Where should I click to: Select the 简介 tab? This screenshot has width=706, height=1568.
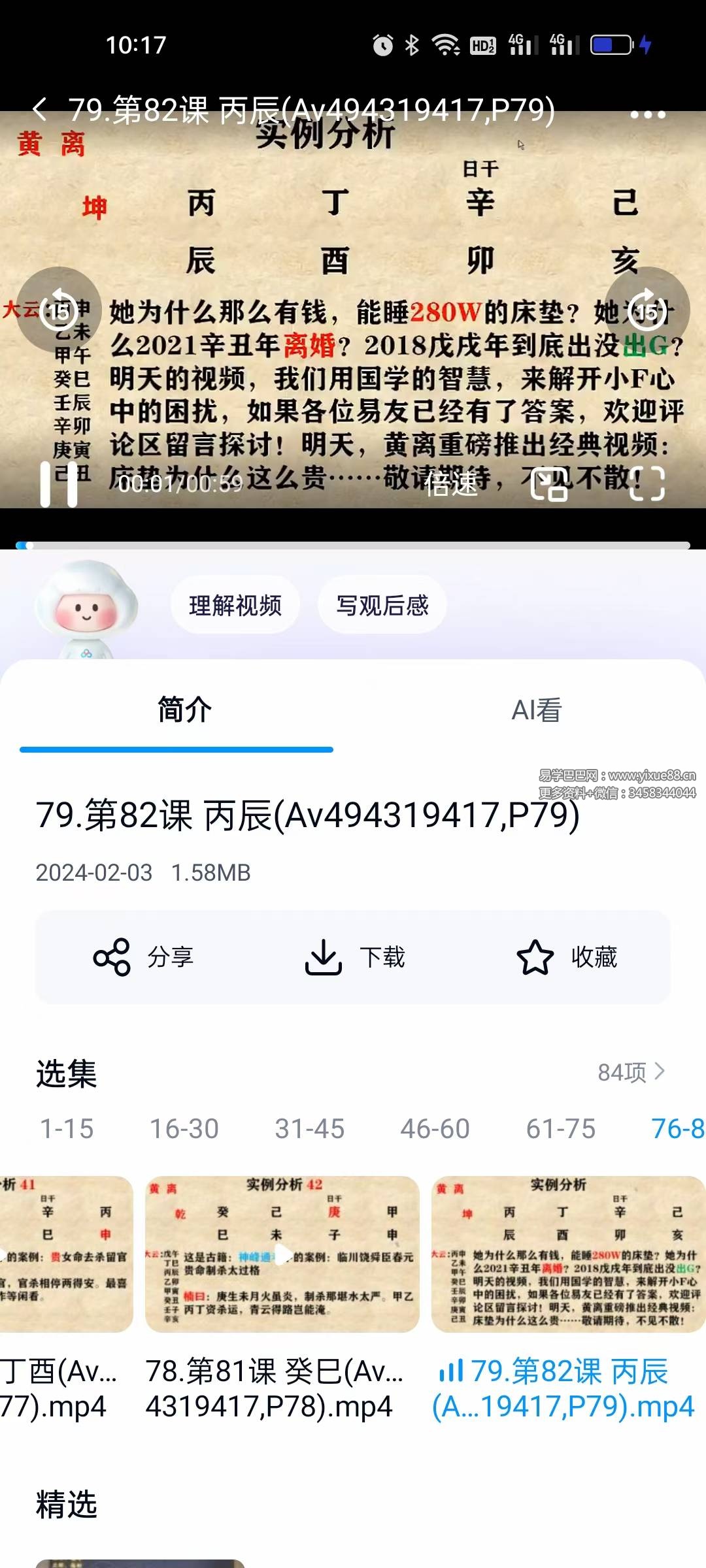(x=184, y=710)
